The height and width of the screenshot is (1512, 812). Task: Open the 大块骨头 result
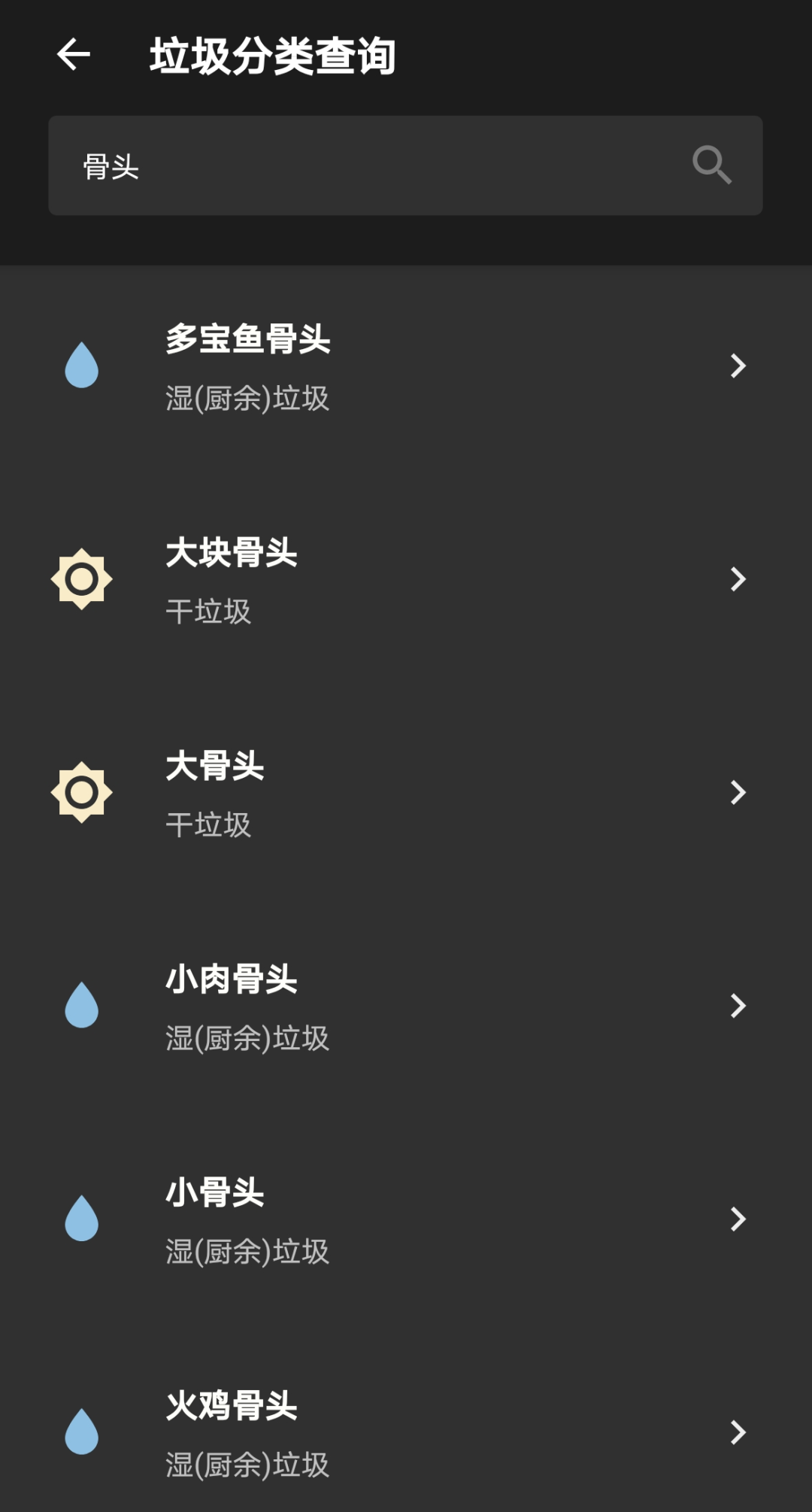pyautogui.click(x=406, y=579)
